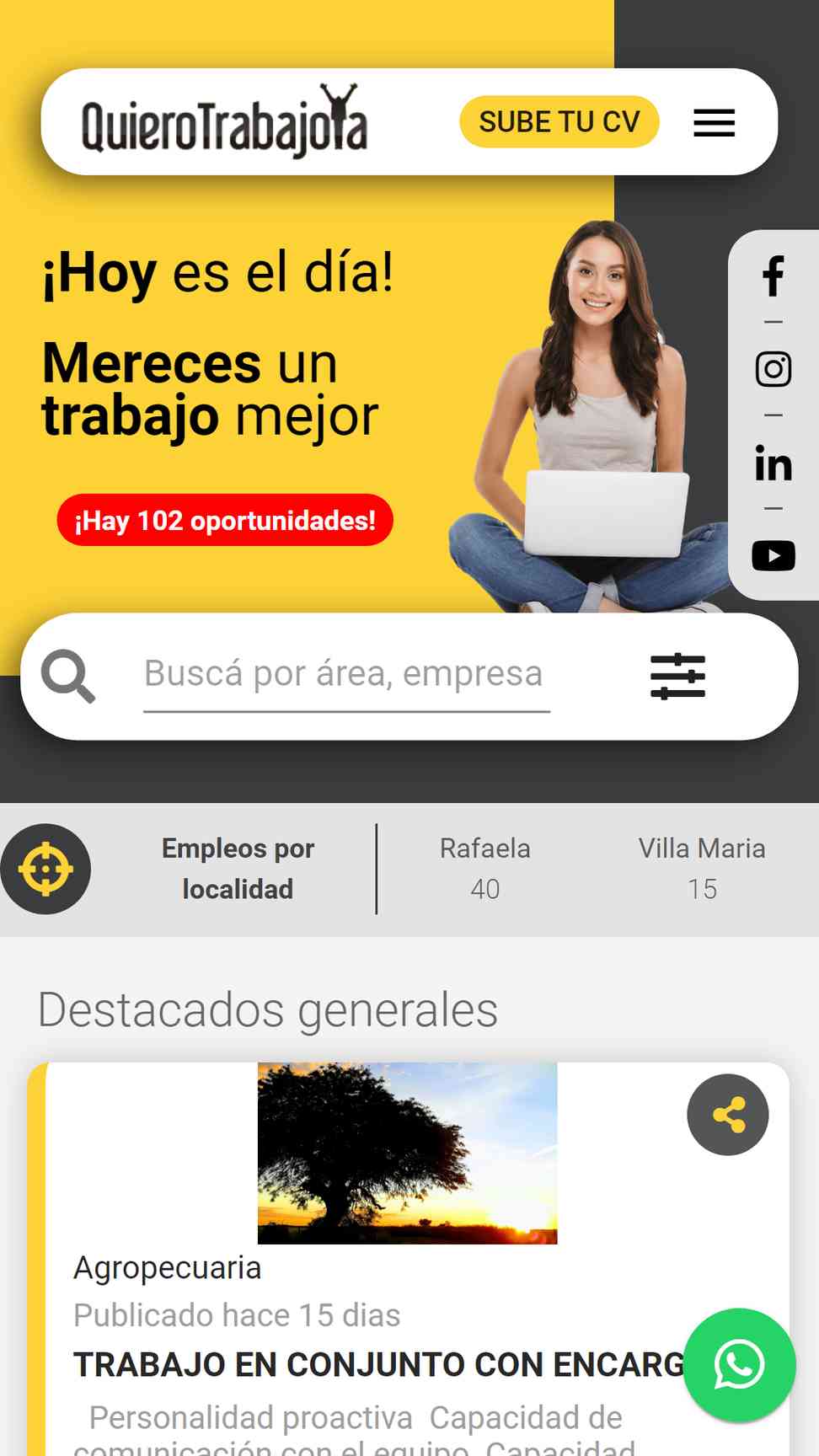The width and height of the screenshot is (819, 1456).
Task: Go to the YouTube channel
Action: click(x=773, y=556)
